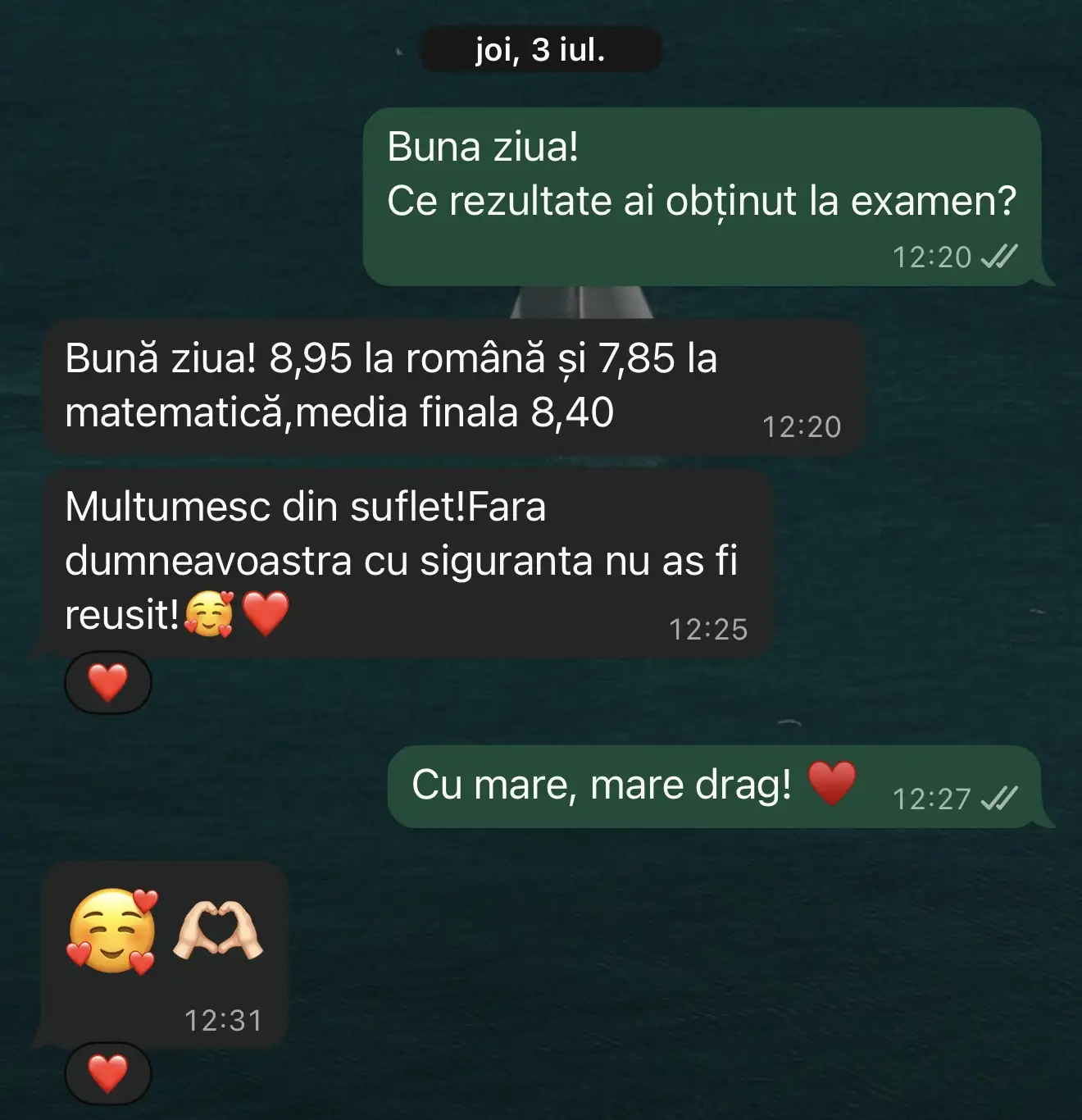Open heart reaction under the 12:31 emoji message

[x=108, y=1073]
